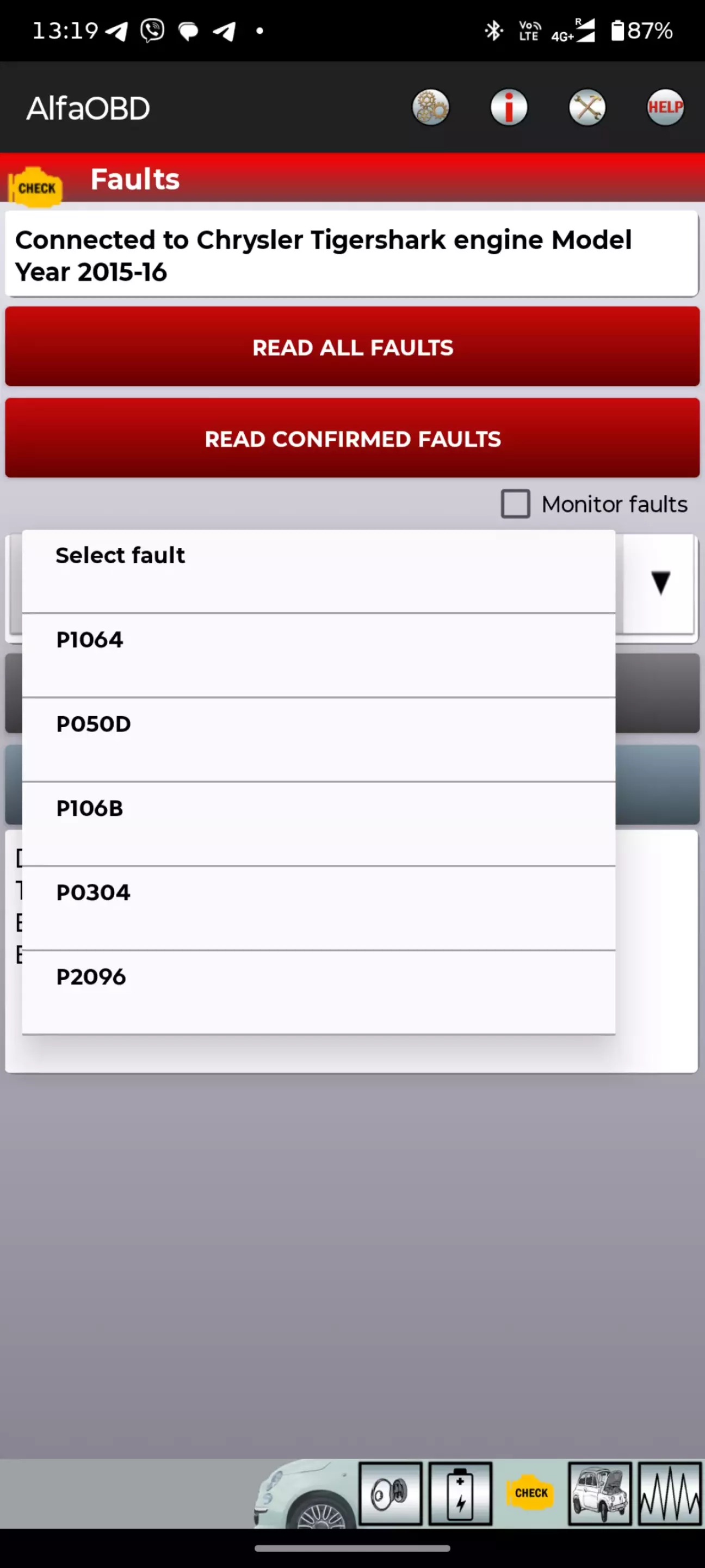This screenshot has width=705, height=1568.
Task: Open the wrench tools icon
Action: 587,108
